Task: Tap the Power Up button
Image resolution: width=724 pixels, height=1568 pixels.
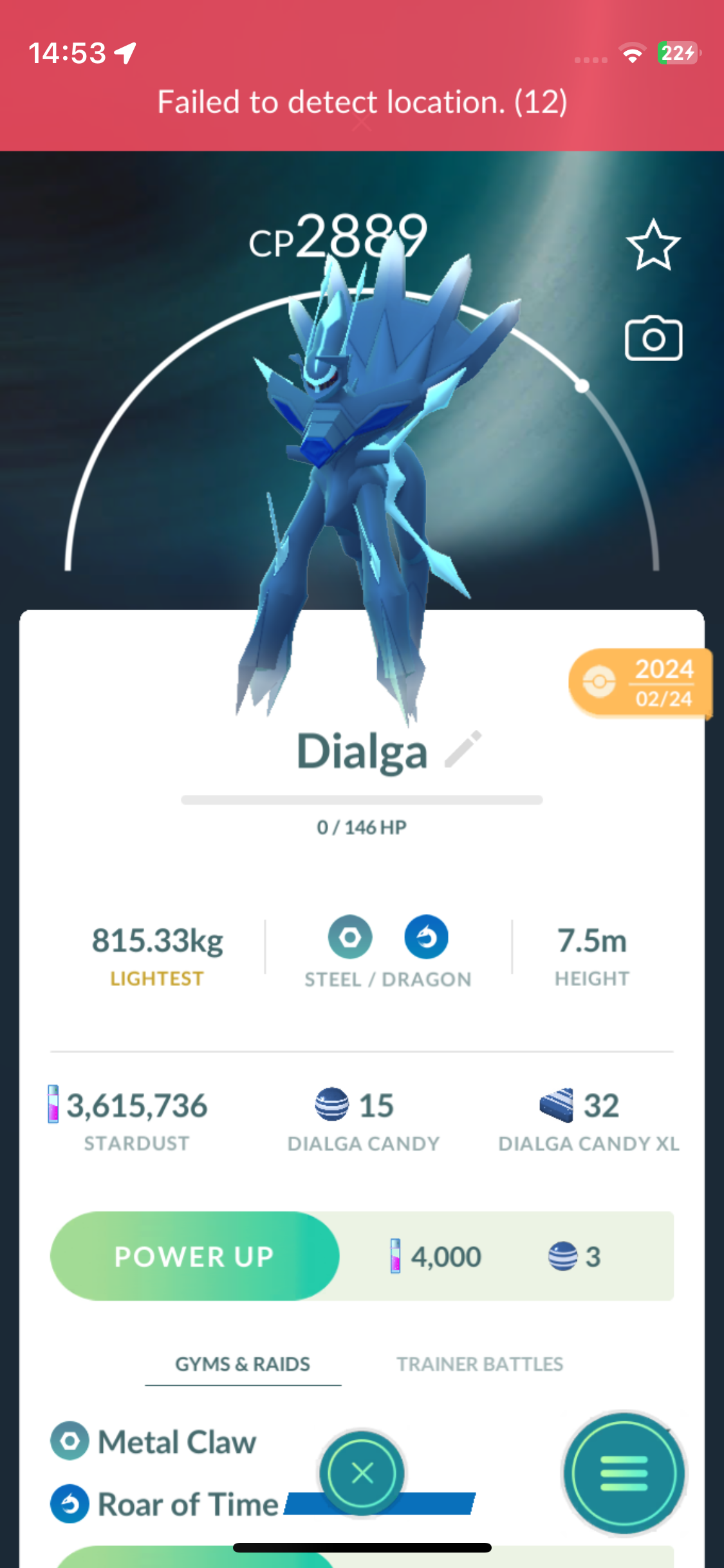Action: coord(194,1256)
